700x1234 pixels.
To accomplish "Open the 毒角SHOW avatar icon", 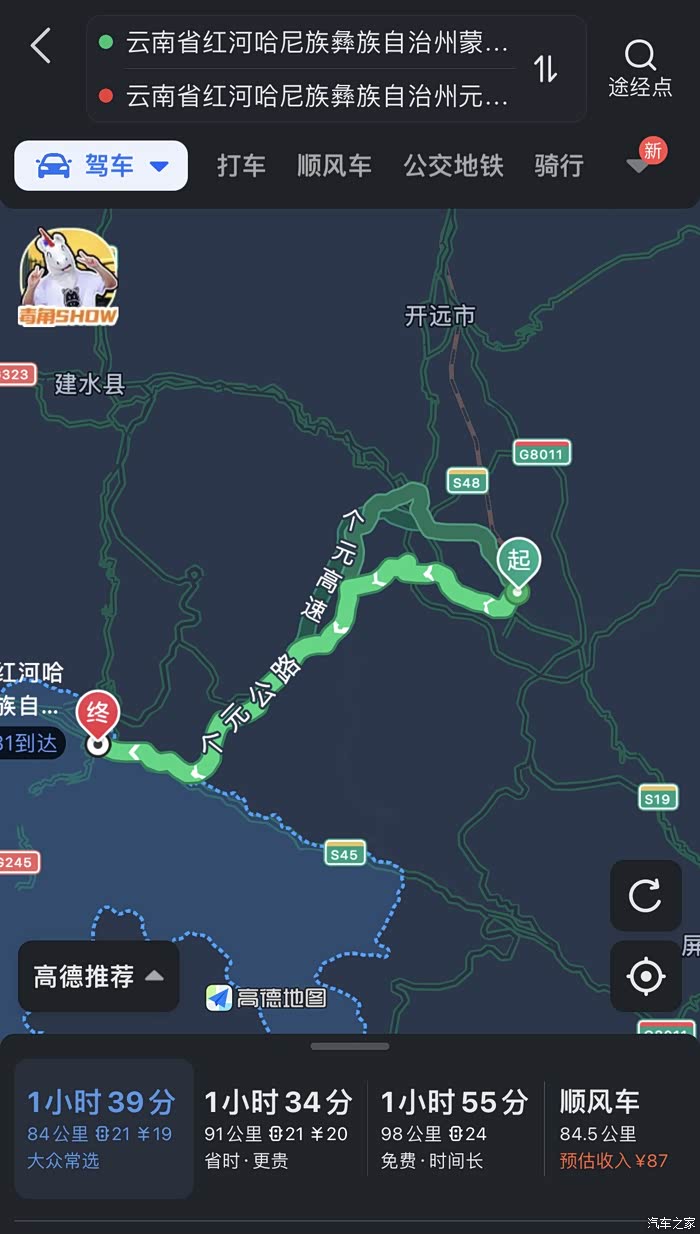I will pyautogui.click(x=69, y=277).
